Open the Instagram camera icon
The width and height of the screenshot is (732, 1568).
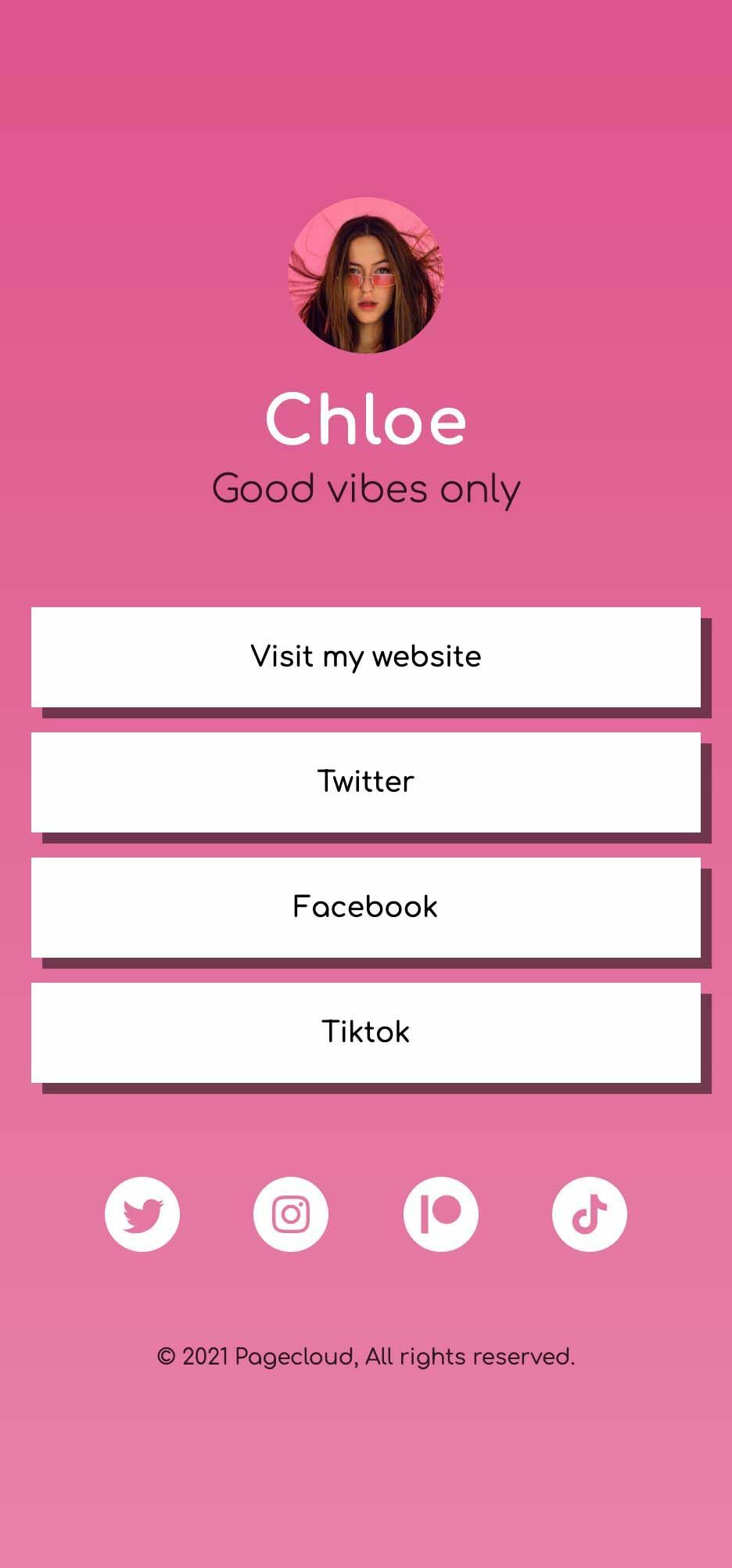291,1214
